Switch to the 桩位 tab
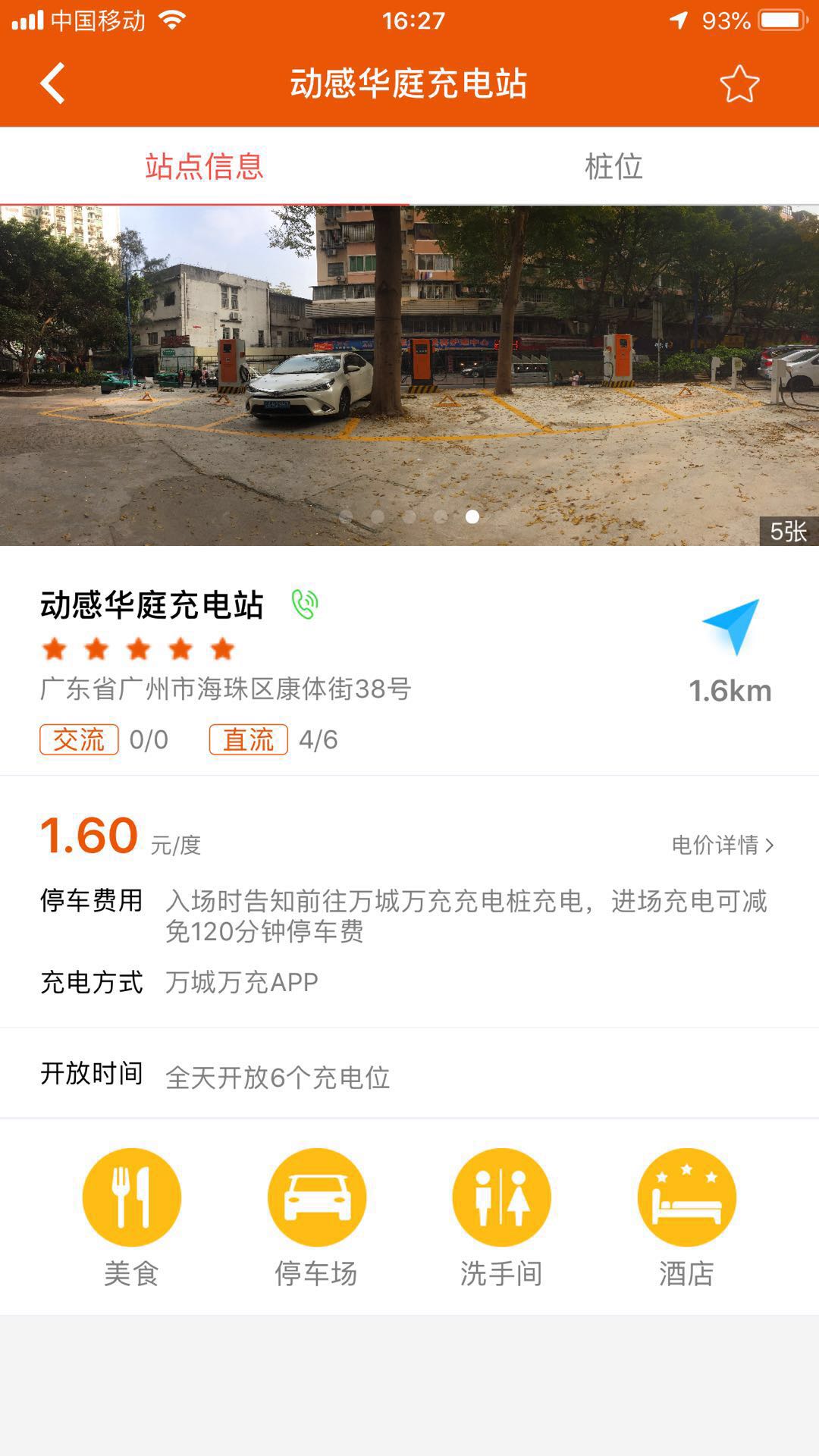The image size is (819, 1456). click(613, 166)
